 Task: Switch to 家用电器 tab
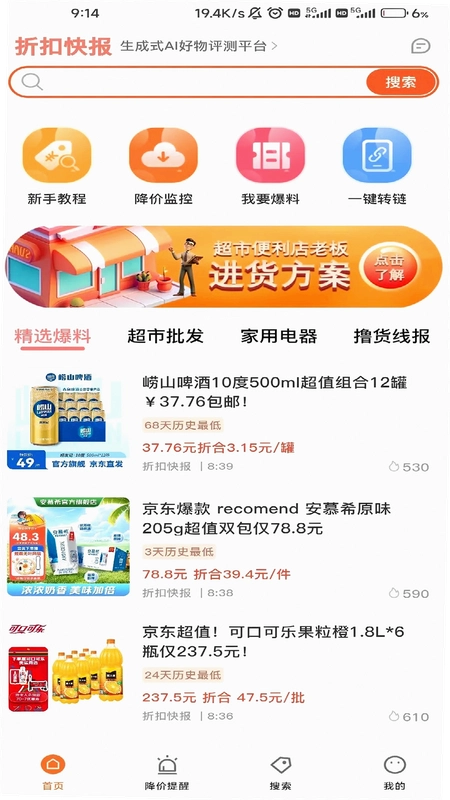coord(279,336)
